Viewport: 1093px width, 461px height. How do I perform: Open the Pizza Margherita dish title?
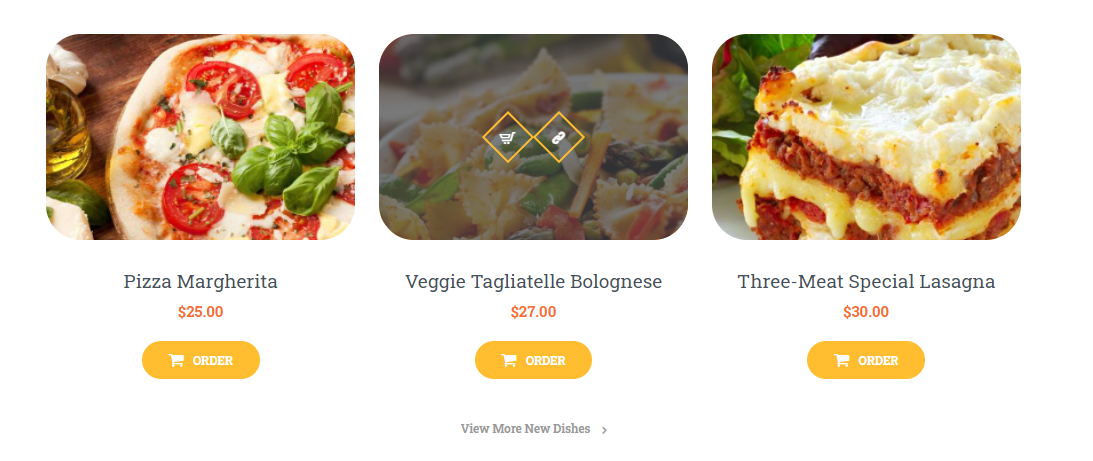click(200, 282)
